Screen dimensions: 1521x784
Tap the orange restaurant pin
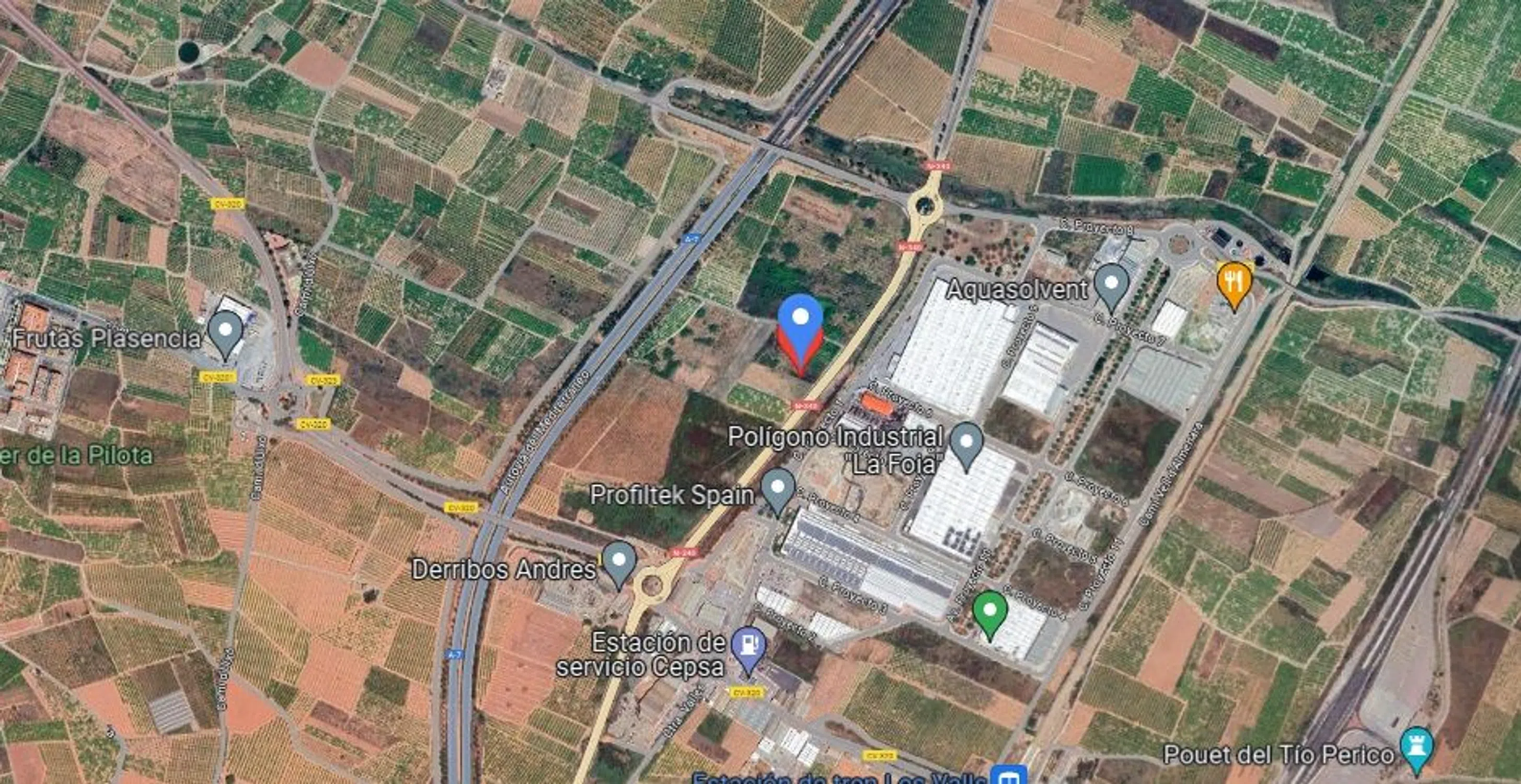(1234, 283)
